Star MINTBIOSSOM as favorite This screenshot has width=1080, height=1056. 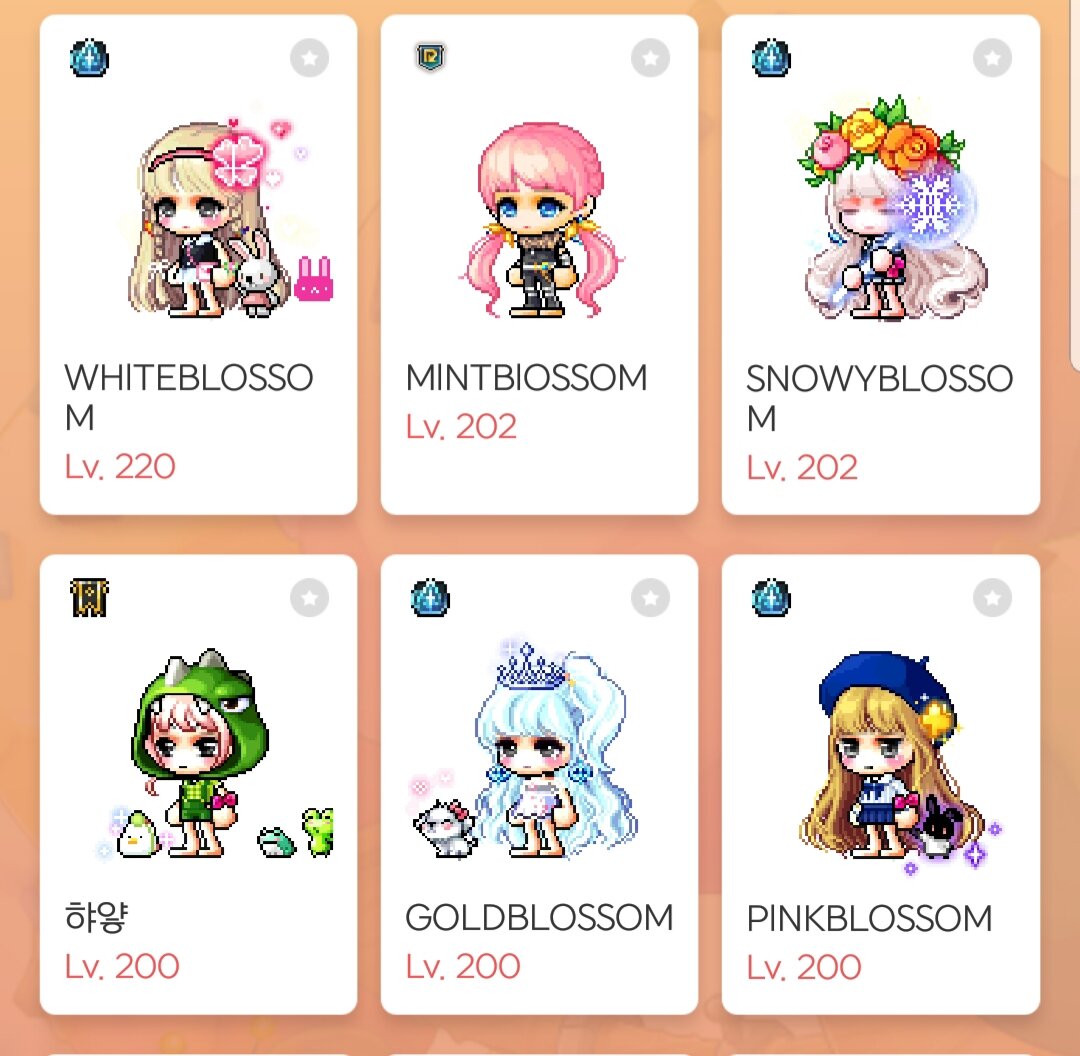click(x=650, y=59)
